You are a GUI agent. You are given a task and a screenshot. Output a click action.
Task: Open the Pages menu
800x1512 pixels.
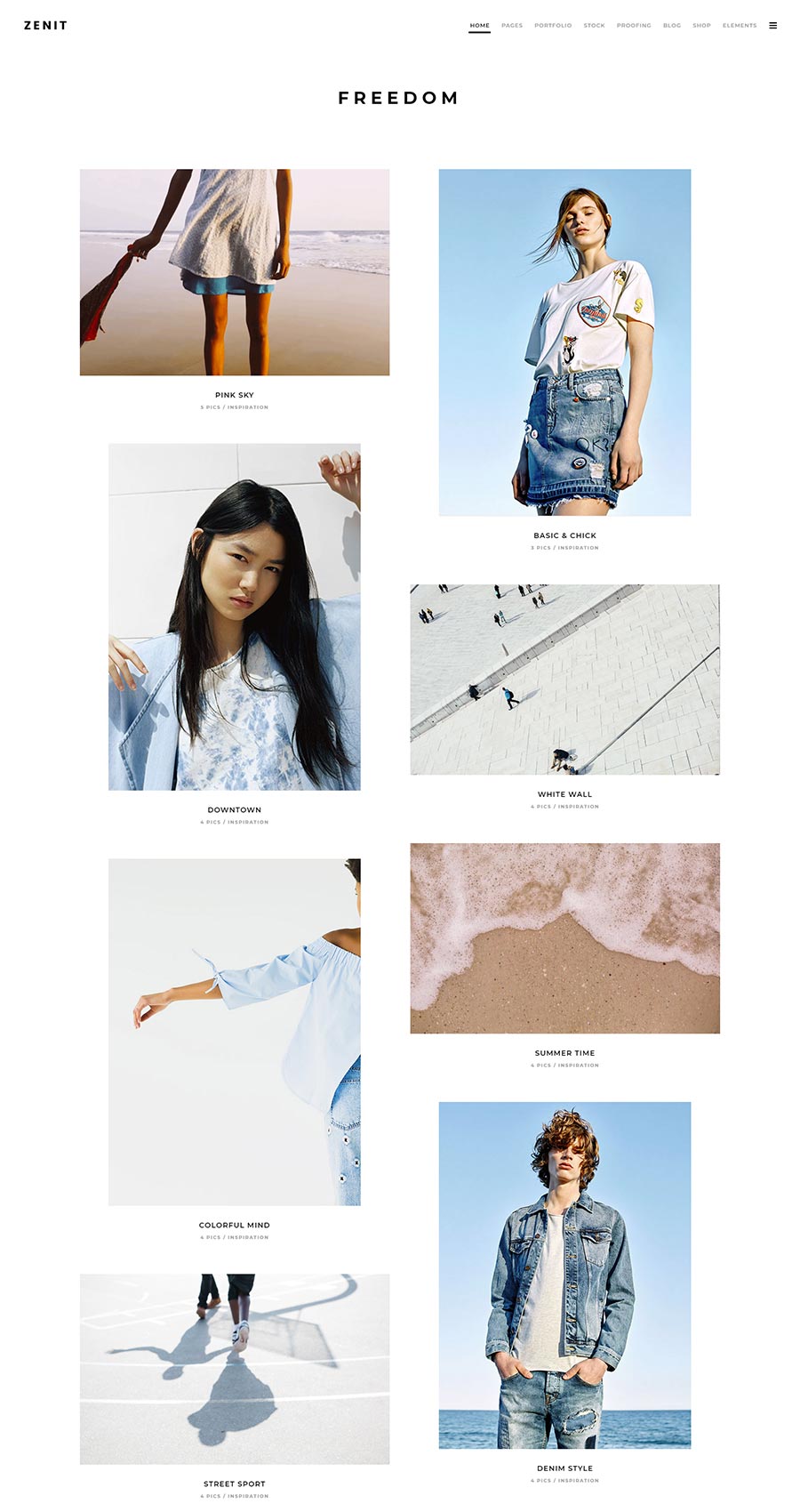tap(512, 26)
